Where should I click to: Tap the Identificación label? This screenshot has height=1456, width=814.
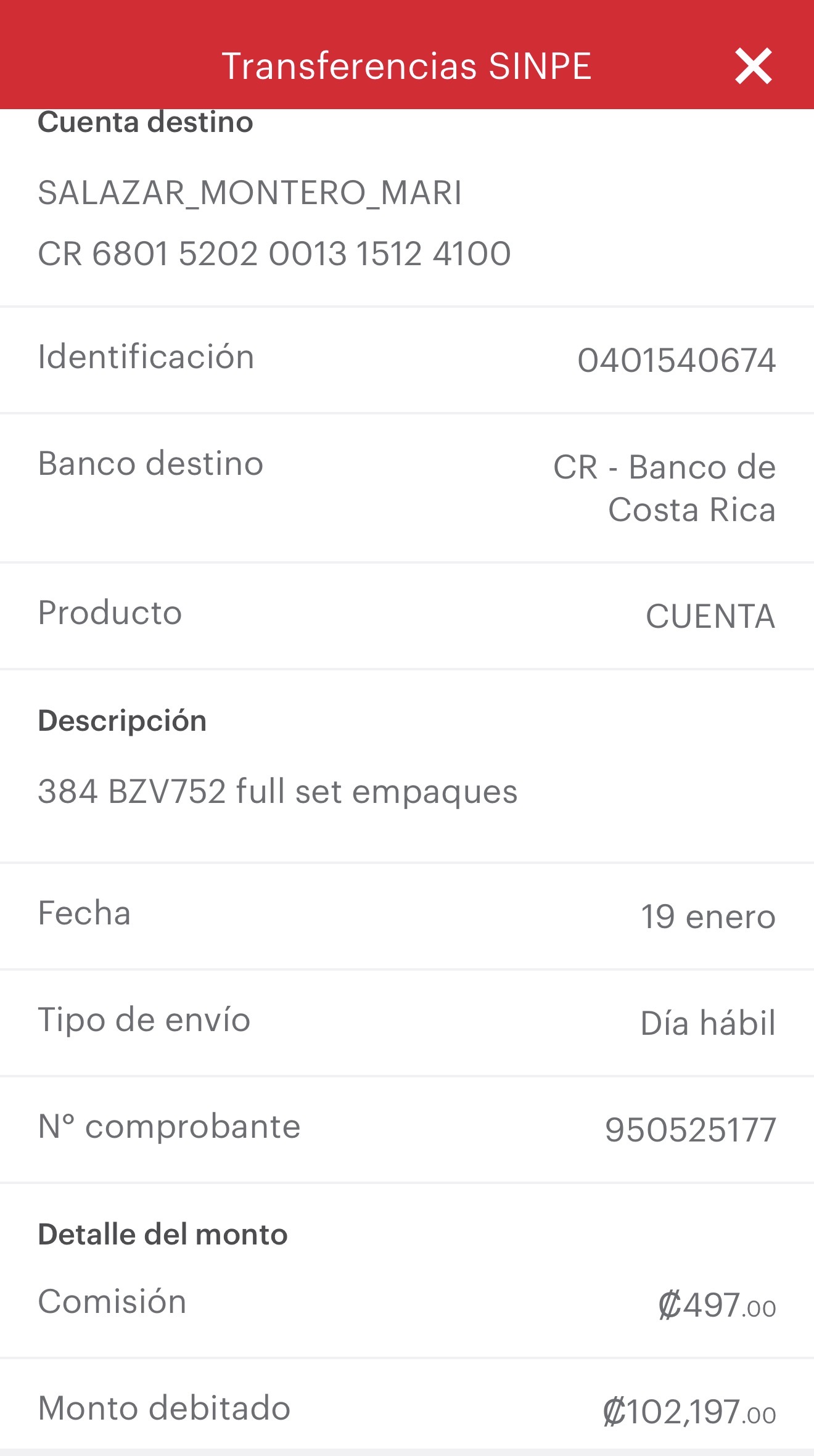coord(147,358)
